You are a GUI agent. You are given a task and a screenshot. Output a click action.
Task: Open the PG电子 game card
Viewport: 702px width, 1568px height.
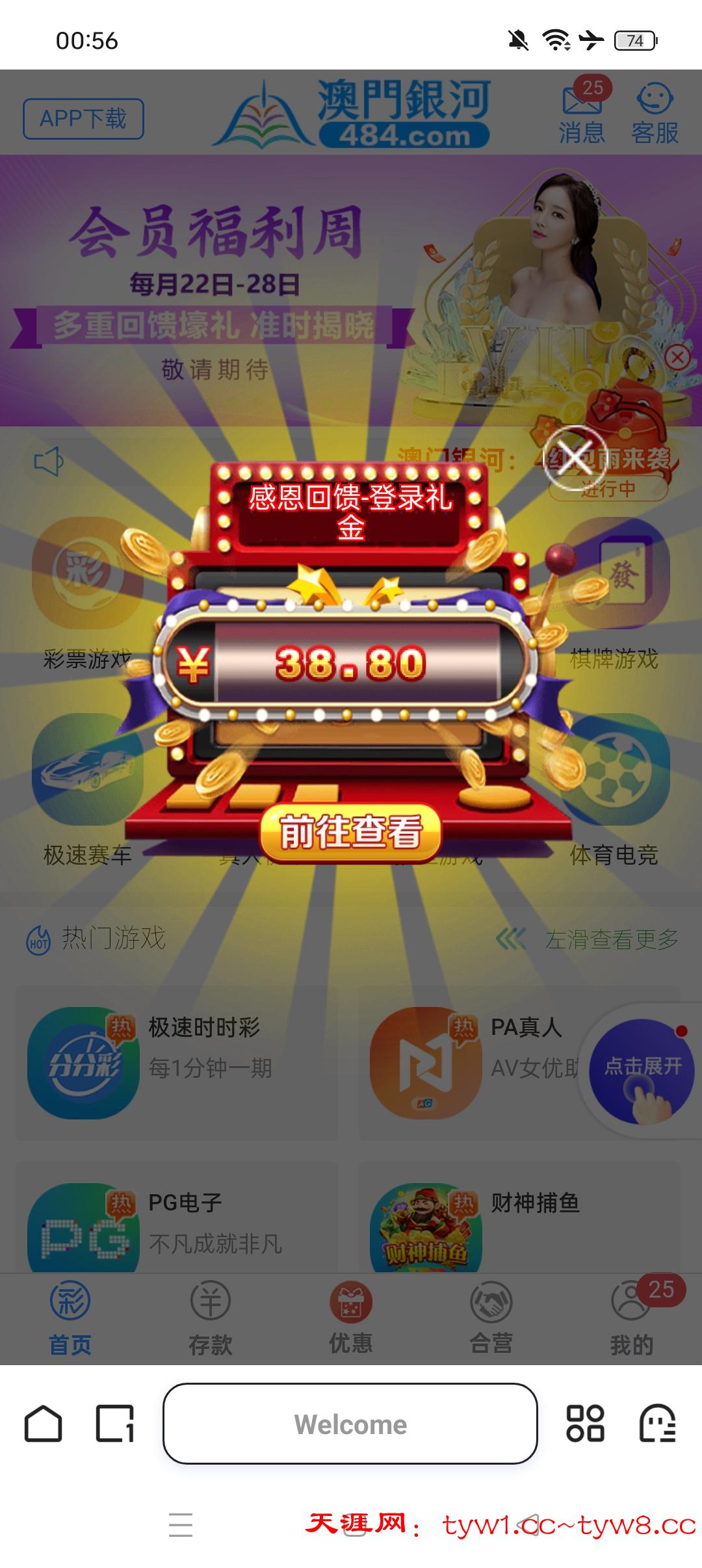click(177, 1222)
